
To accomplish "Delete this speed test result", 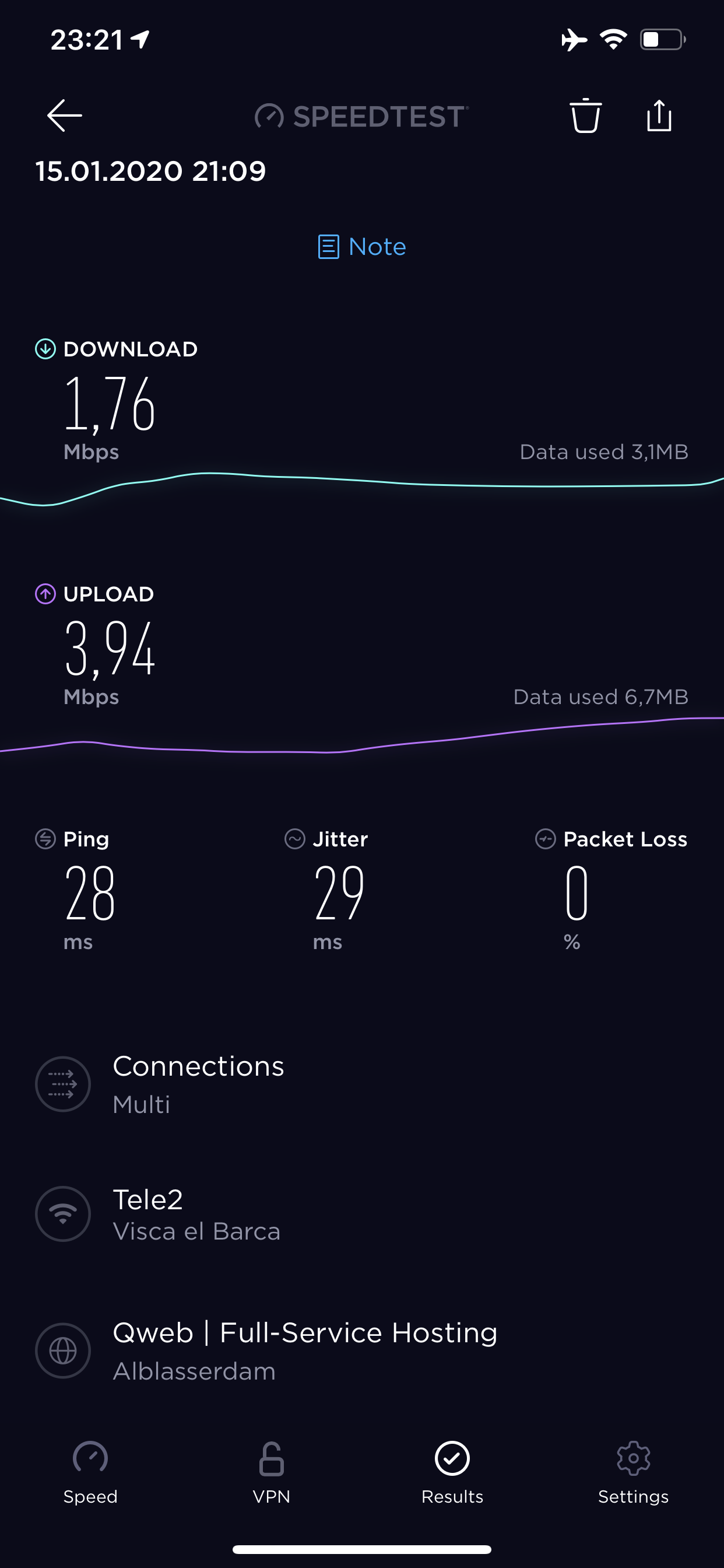I will (585, 115).
